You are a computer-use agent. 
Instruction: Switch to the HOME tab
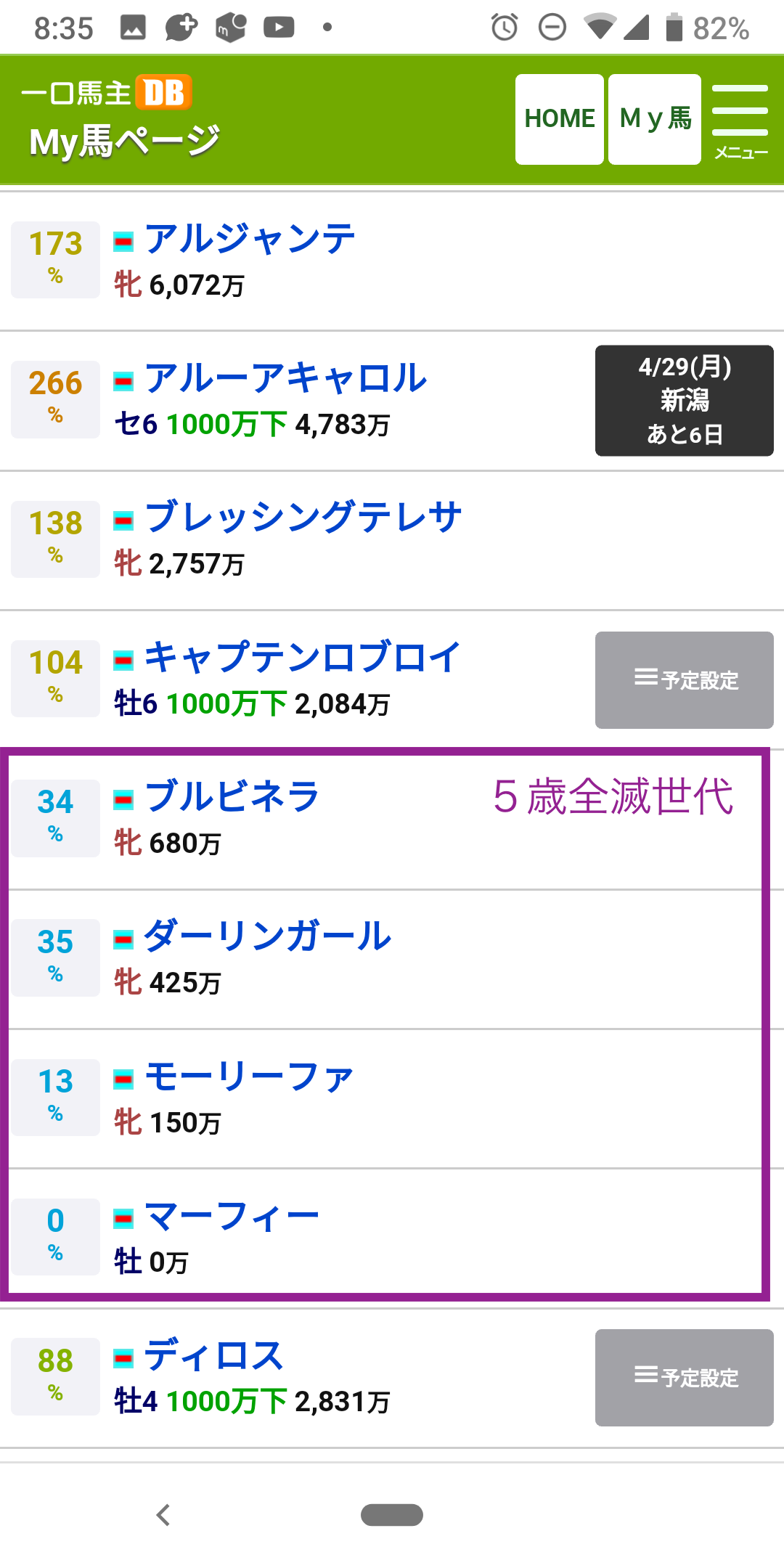[x=559, y=118]
